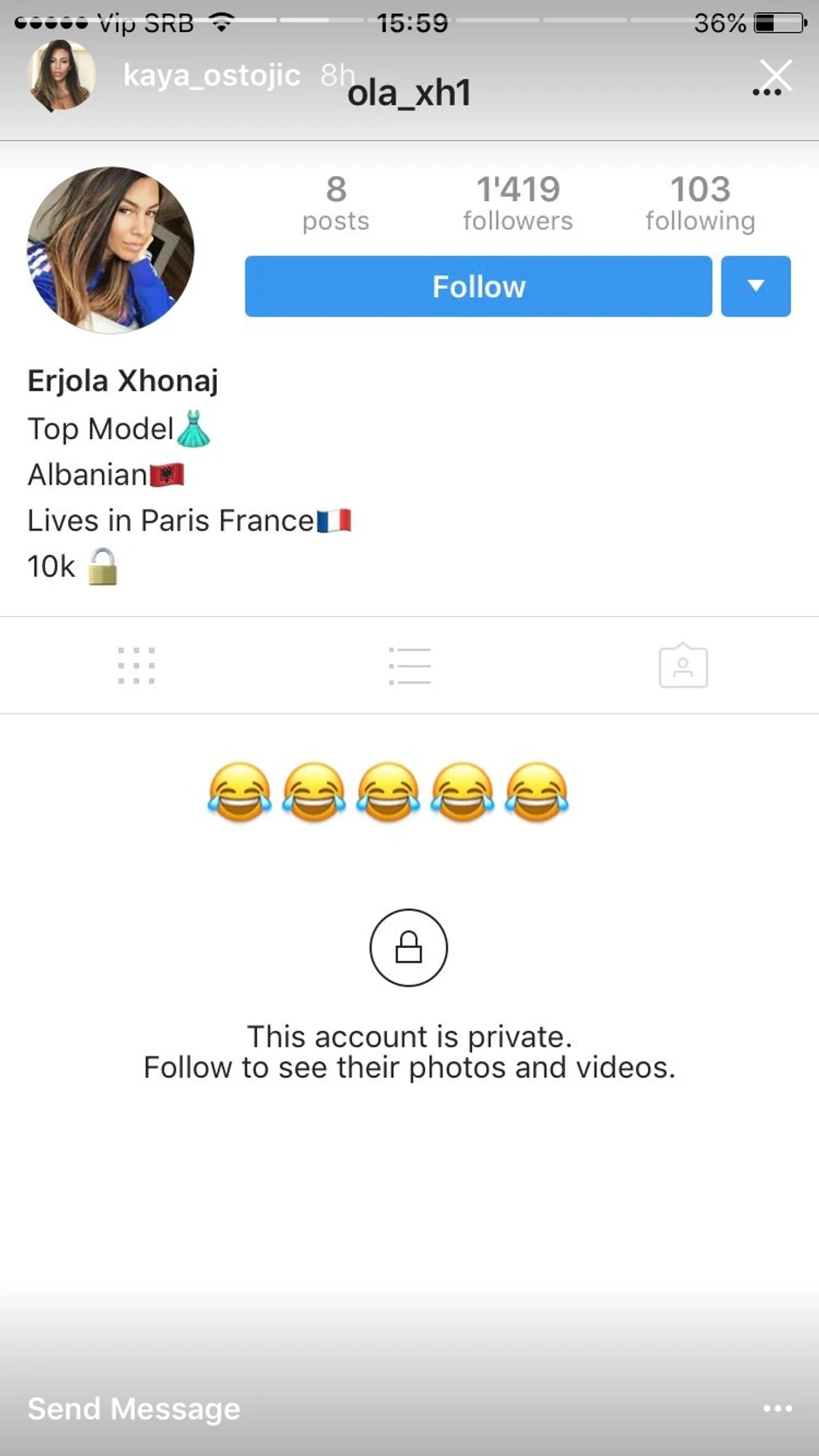The width and height of the screenshot is (819, 1456).
Task: Select the kaya_ostojic username label
Action: click(x=212, y=76)
